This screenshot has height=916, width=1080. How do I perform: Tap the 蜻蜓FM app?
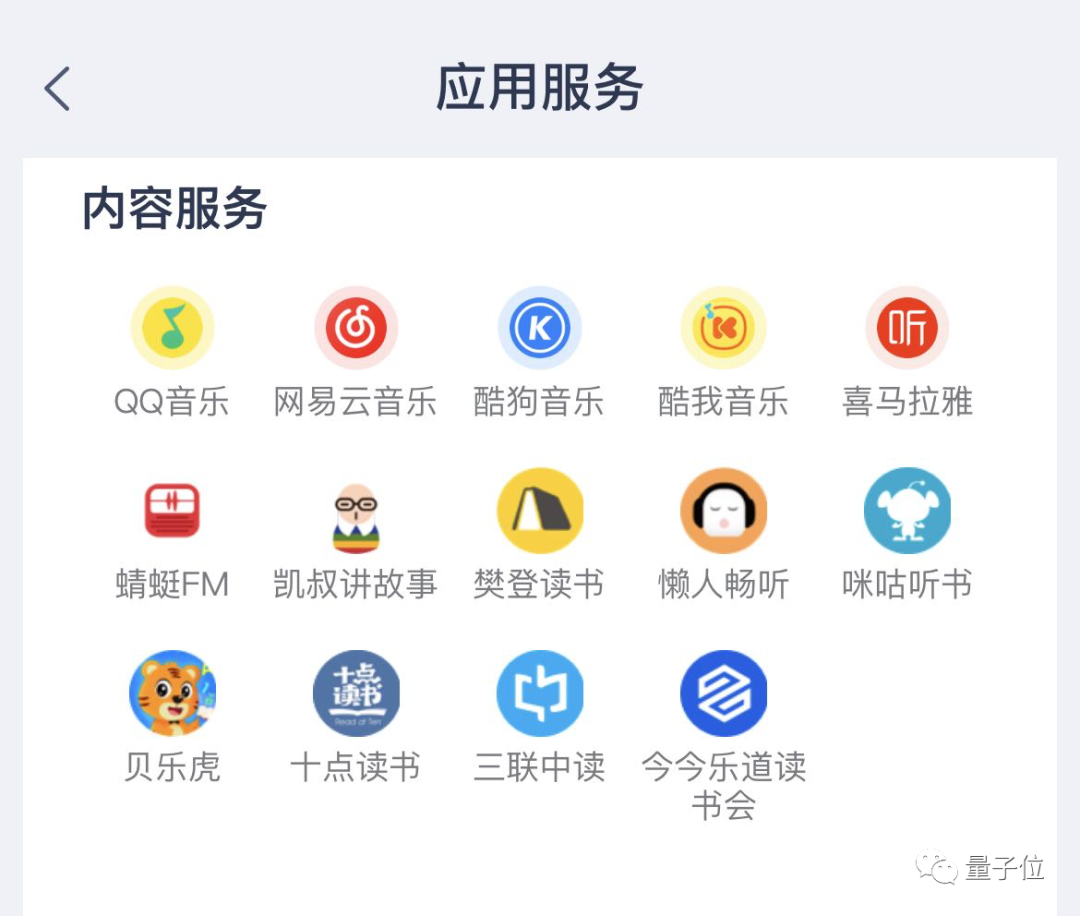(x=172, y=511)
